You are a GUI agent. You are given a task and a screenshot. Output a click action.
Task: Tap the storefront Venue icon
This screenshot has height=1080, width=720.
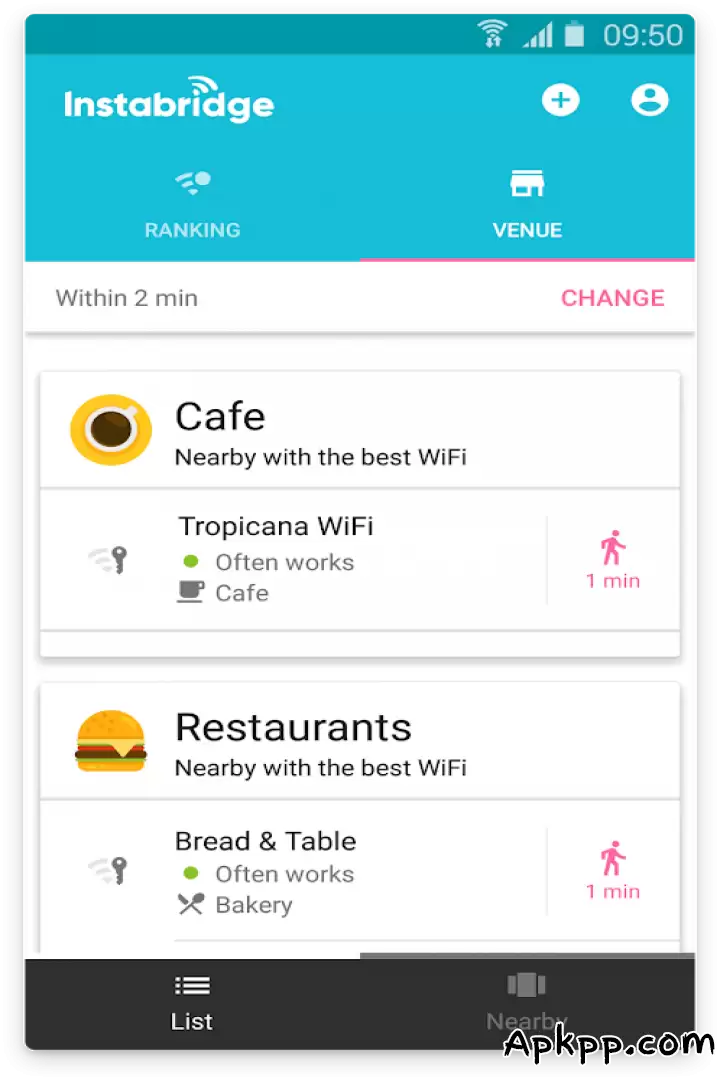click(527, 183)
